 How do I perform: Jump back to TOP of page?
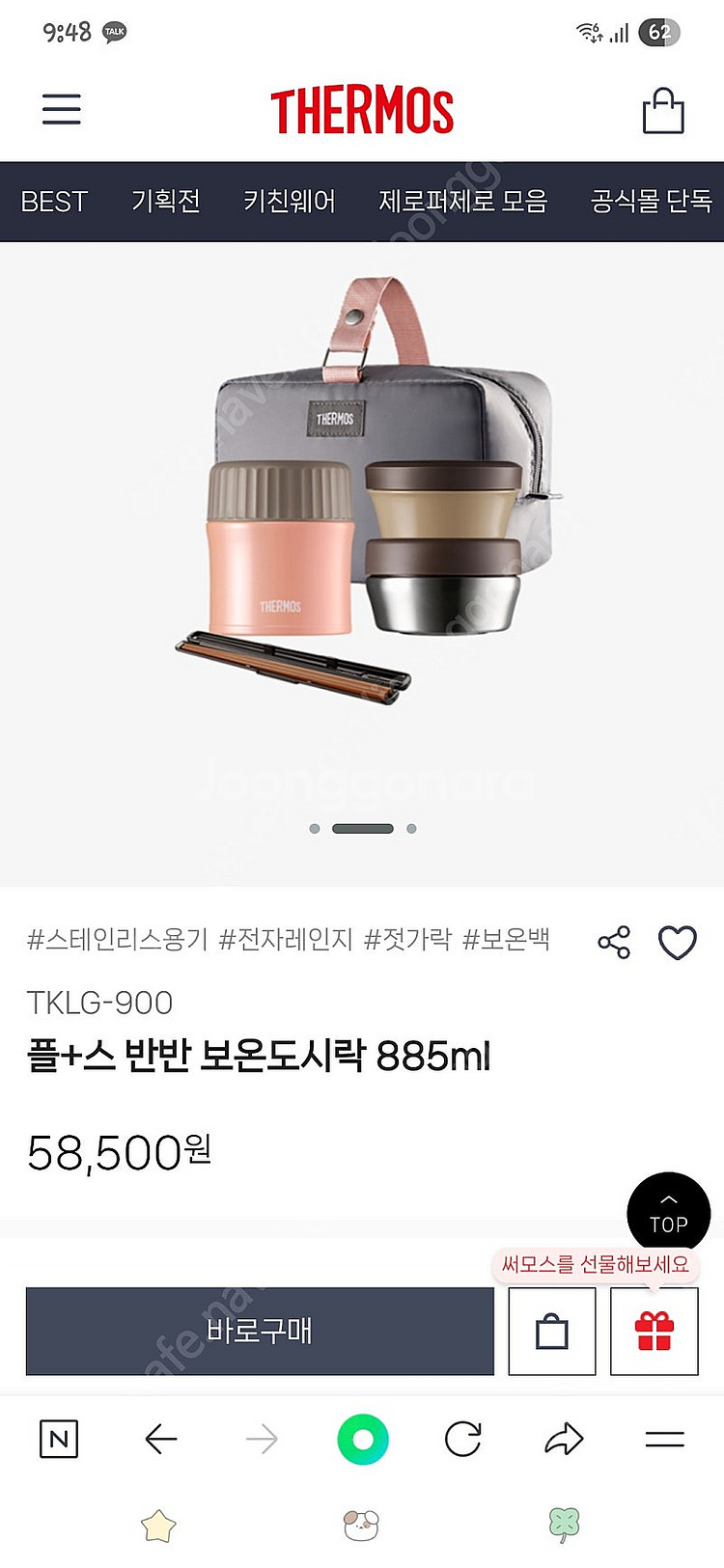(x=668, y=1213)
